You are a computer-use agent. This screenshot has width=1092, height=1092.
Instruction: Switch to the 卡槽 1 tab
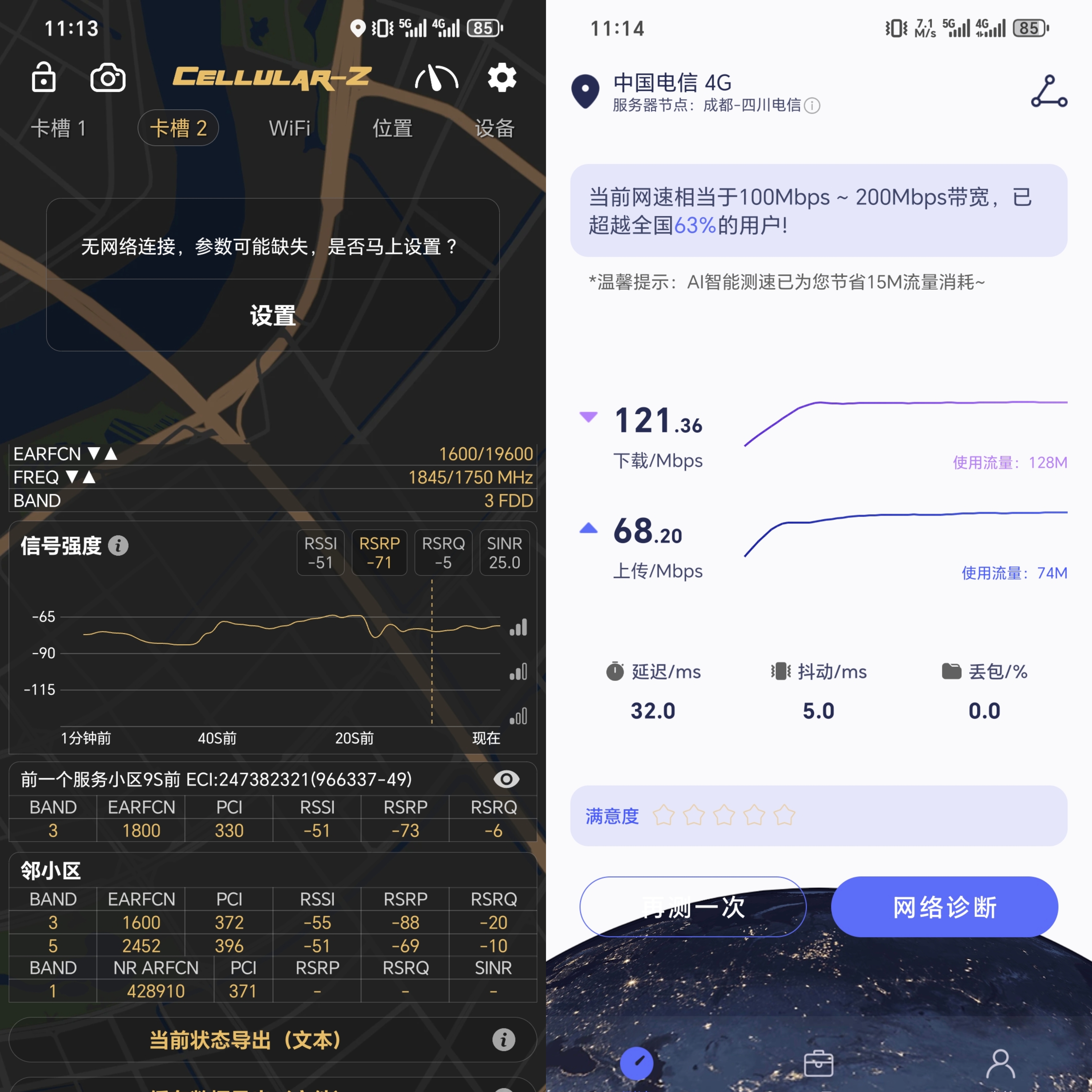click(x=58, y=128)
